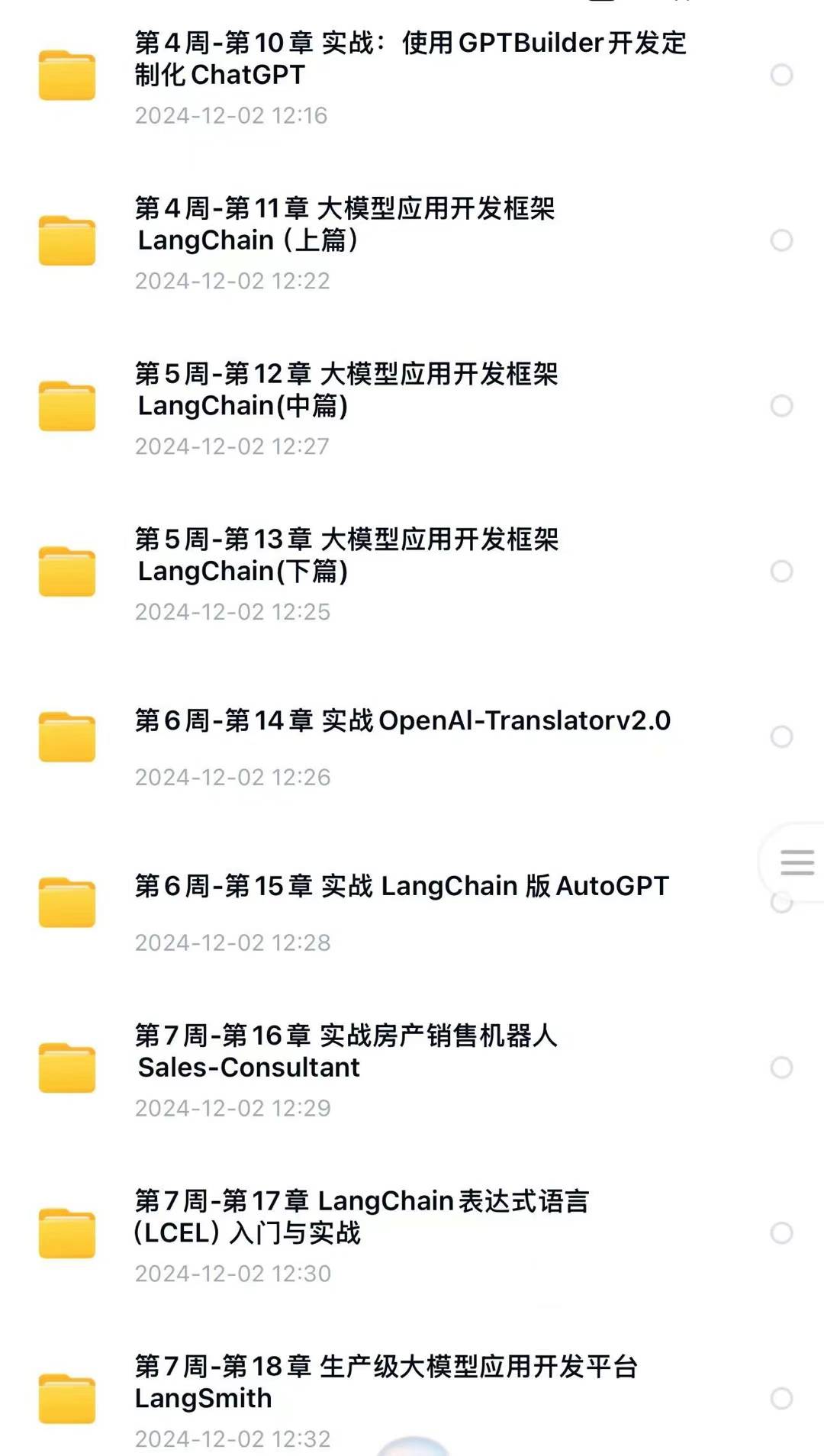Screen dimensions: 824x1456
Task: Open the 第11章 LangChain（上篇）folder
Action: point(412,241)
